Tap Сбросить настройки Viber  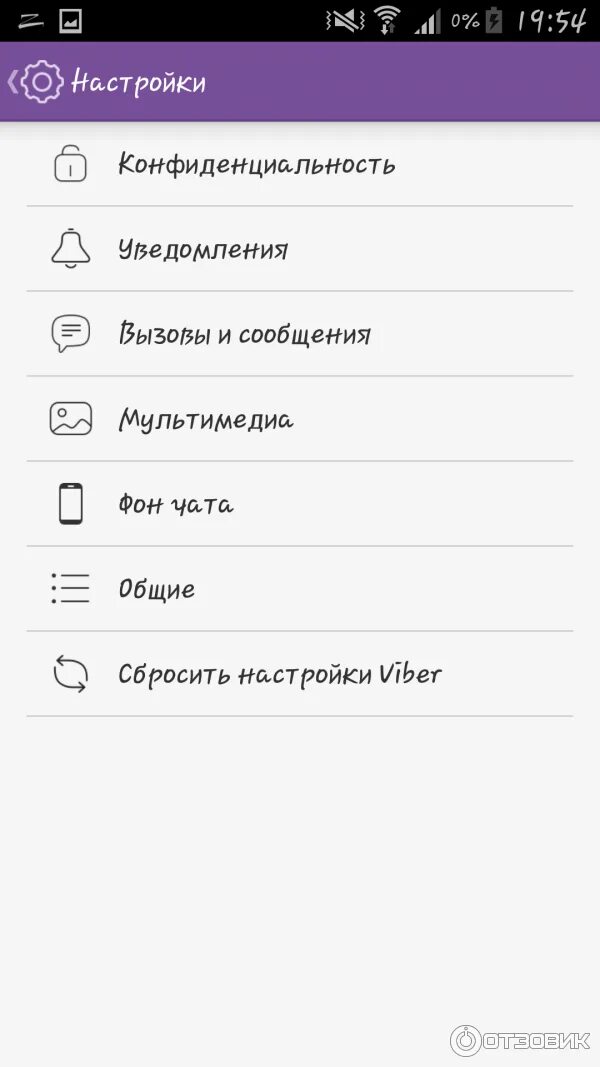(280, 674)
